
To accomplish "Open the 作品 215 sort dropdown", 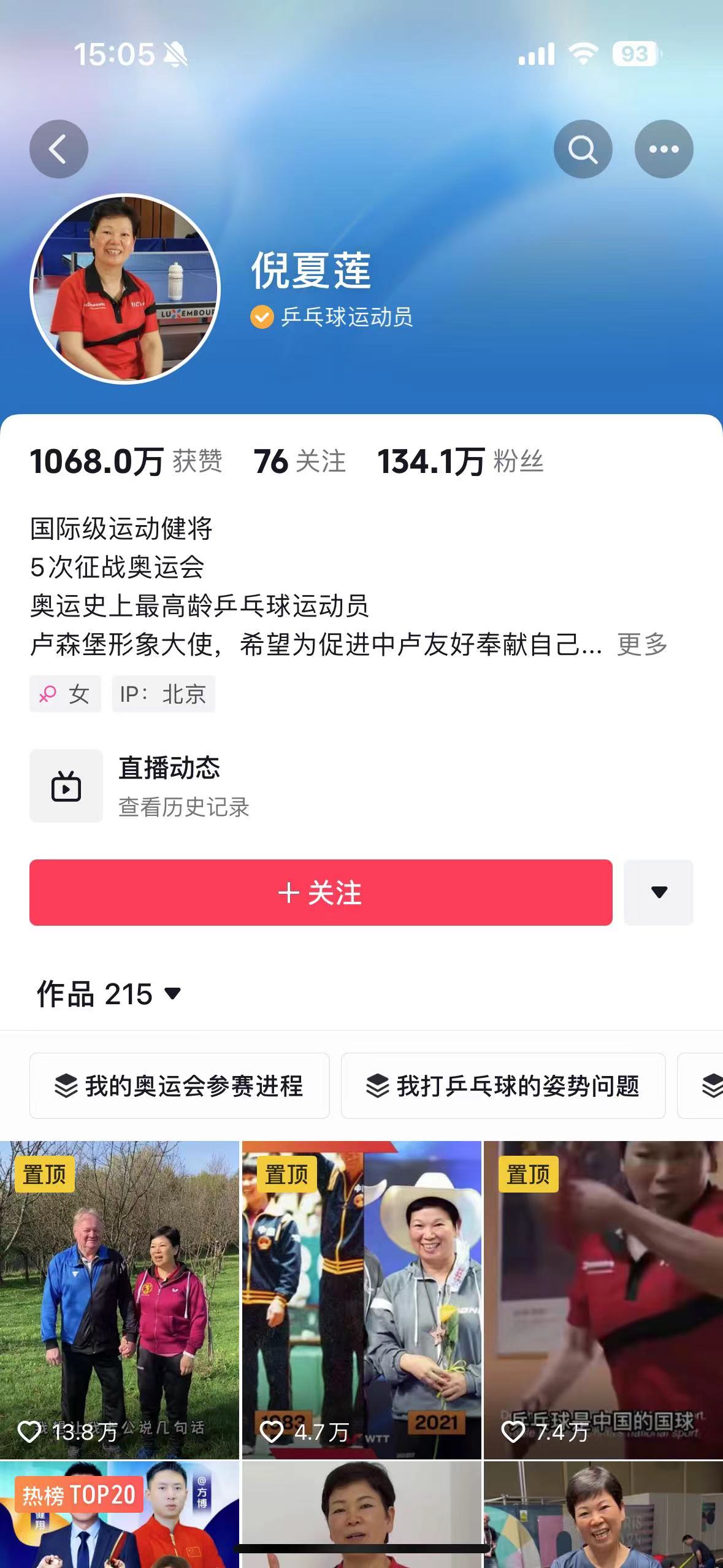I will click(109, 994).
